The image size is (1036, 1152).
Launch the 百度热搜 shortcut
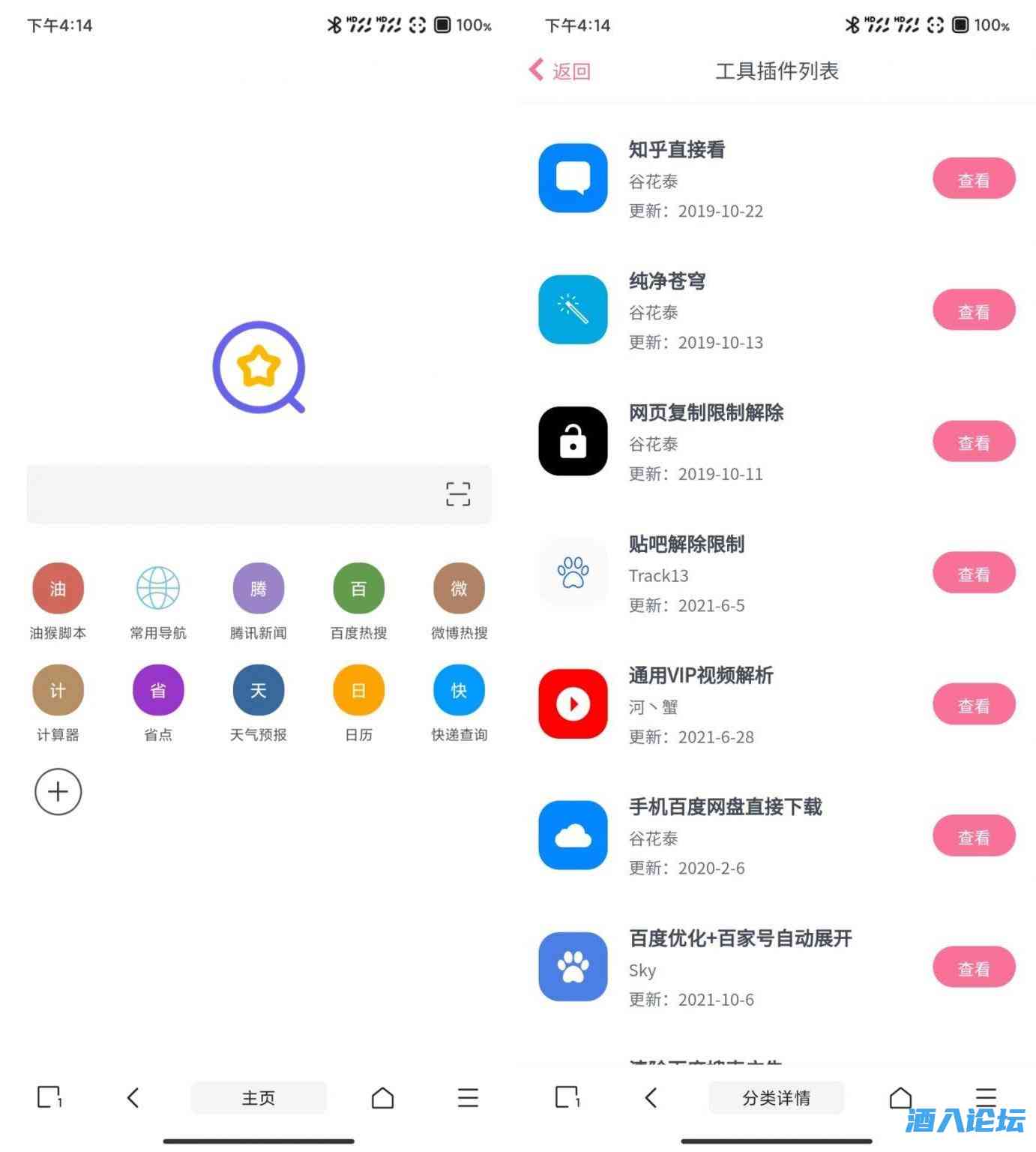[359, 589]
